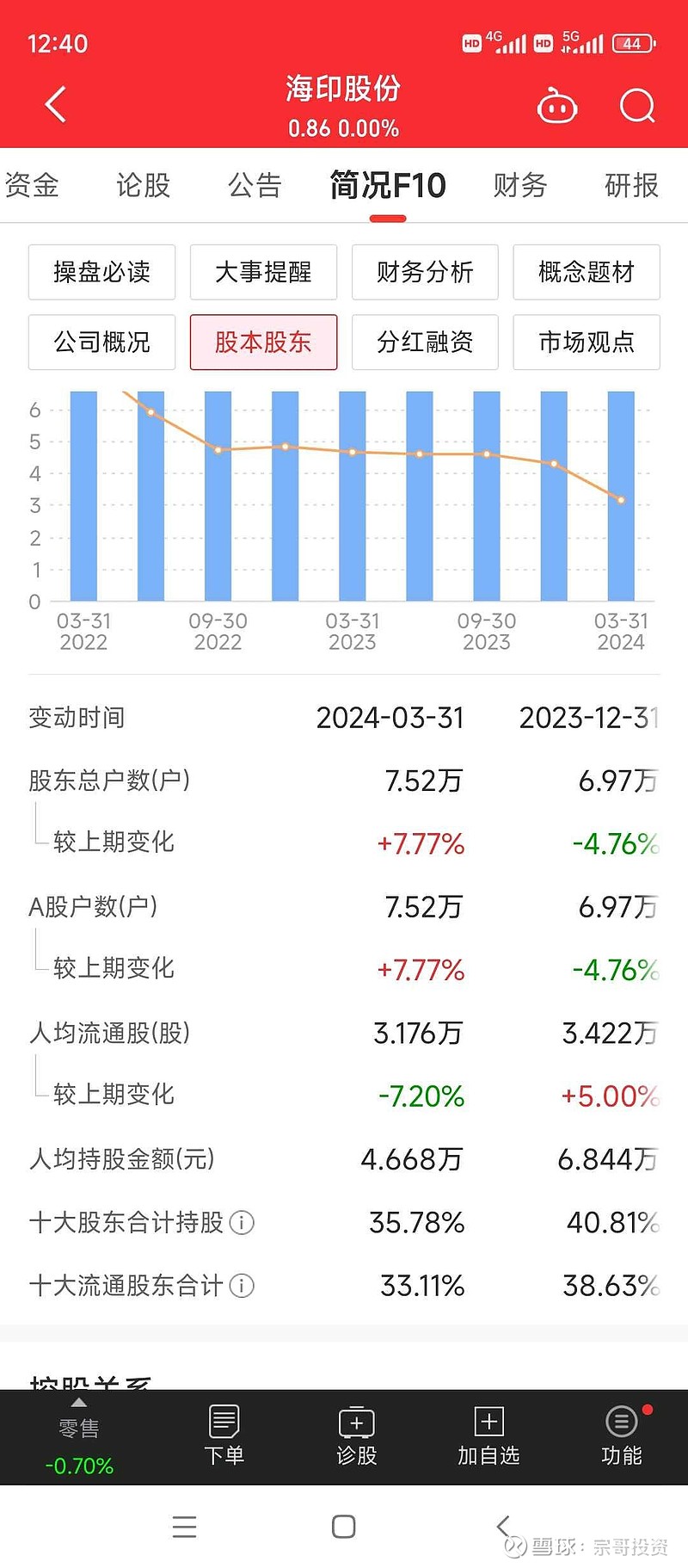The image size is (688, 1568).
Task: Open 功能 in the bottom bar
Action: (x=622, y=1435)
